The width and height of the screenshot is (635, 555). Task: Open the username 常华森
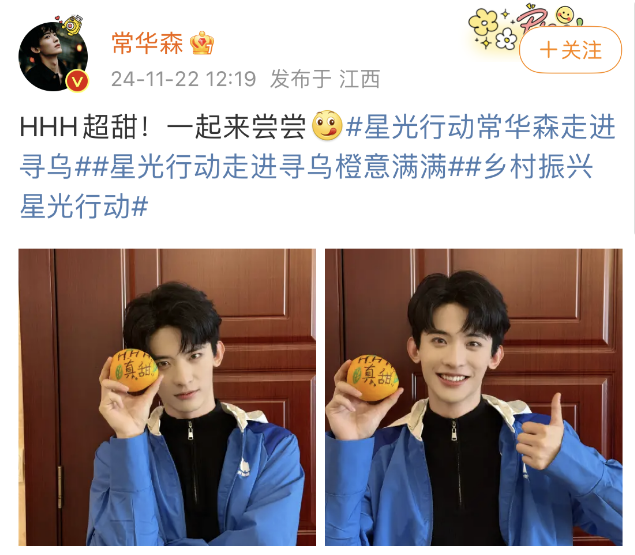(147, 43)
